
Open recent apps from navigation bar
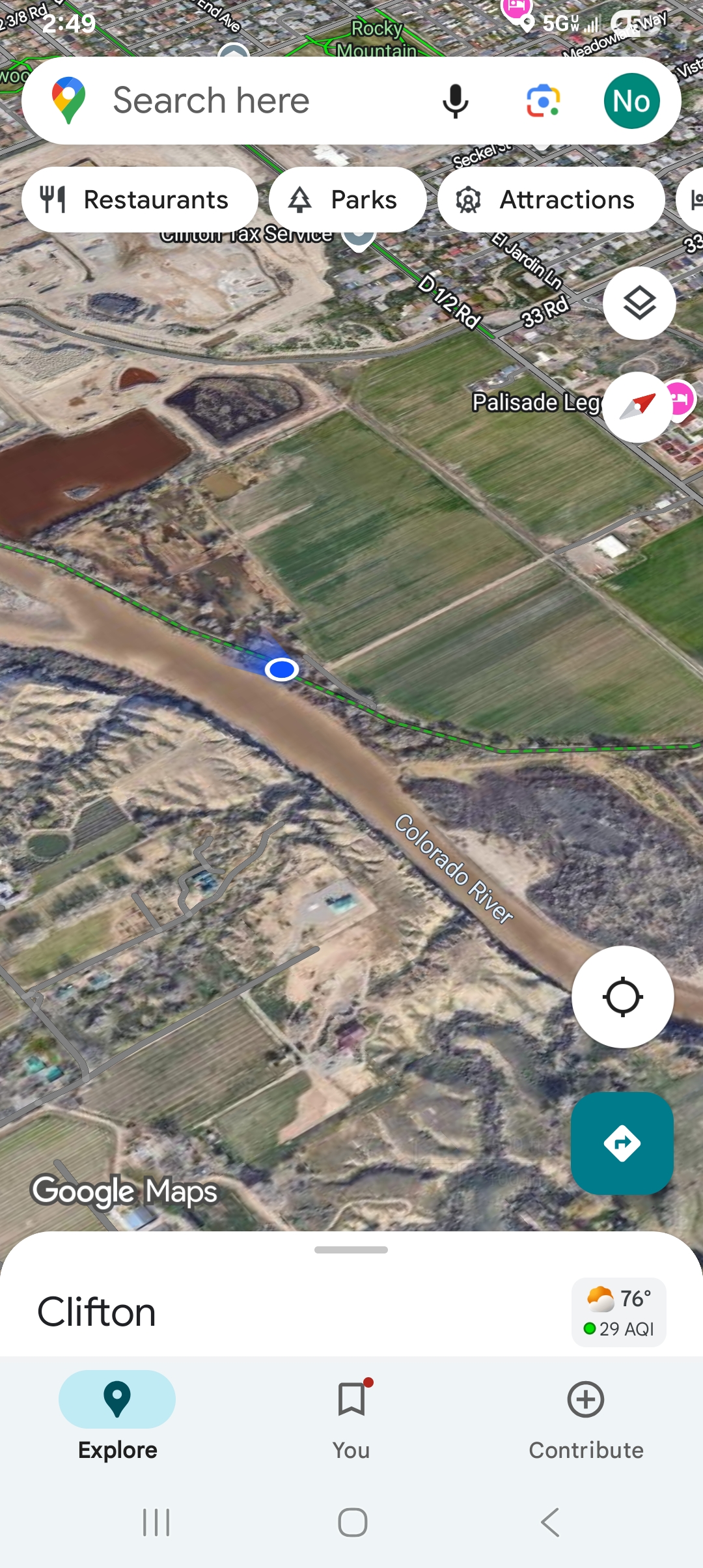coord(156,1522)
